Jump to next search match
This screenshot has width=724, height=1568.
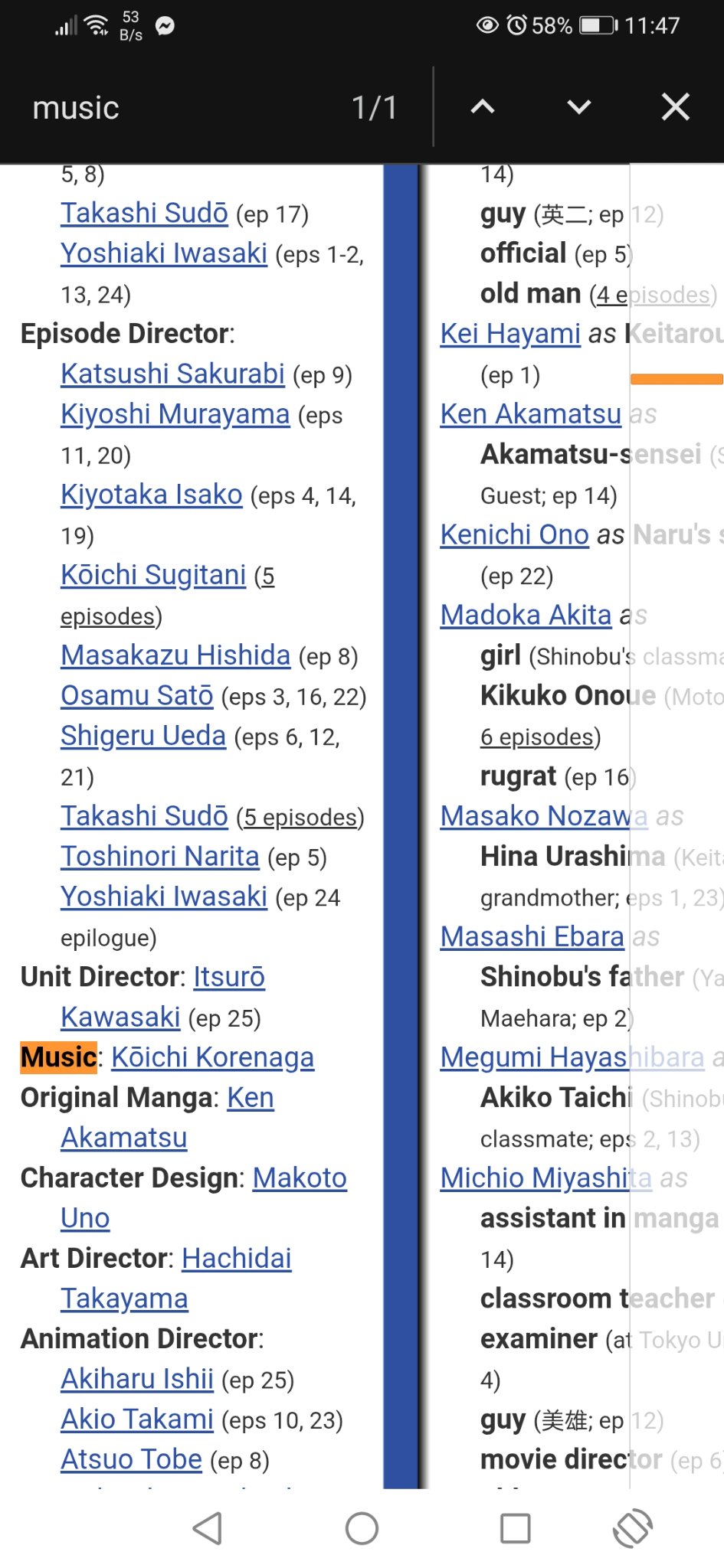click(x=579, y=107)
